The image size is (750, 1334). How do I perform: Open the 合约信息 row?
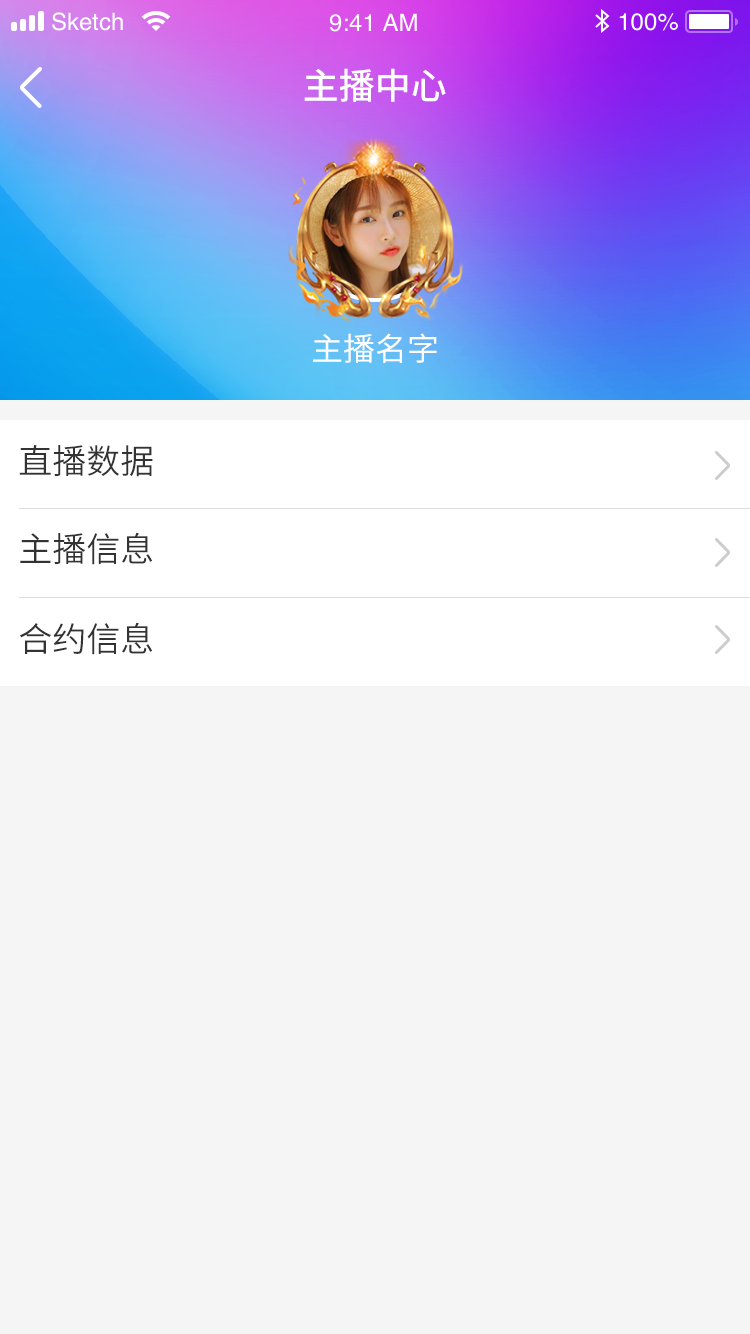tap(375, 642)
